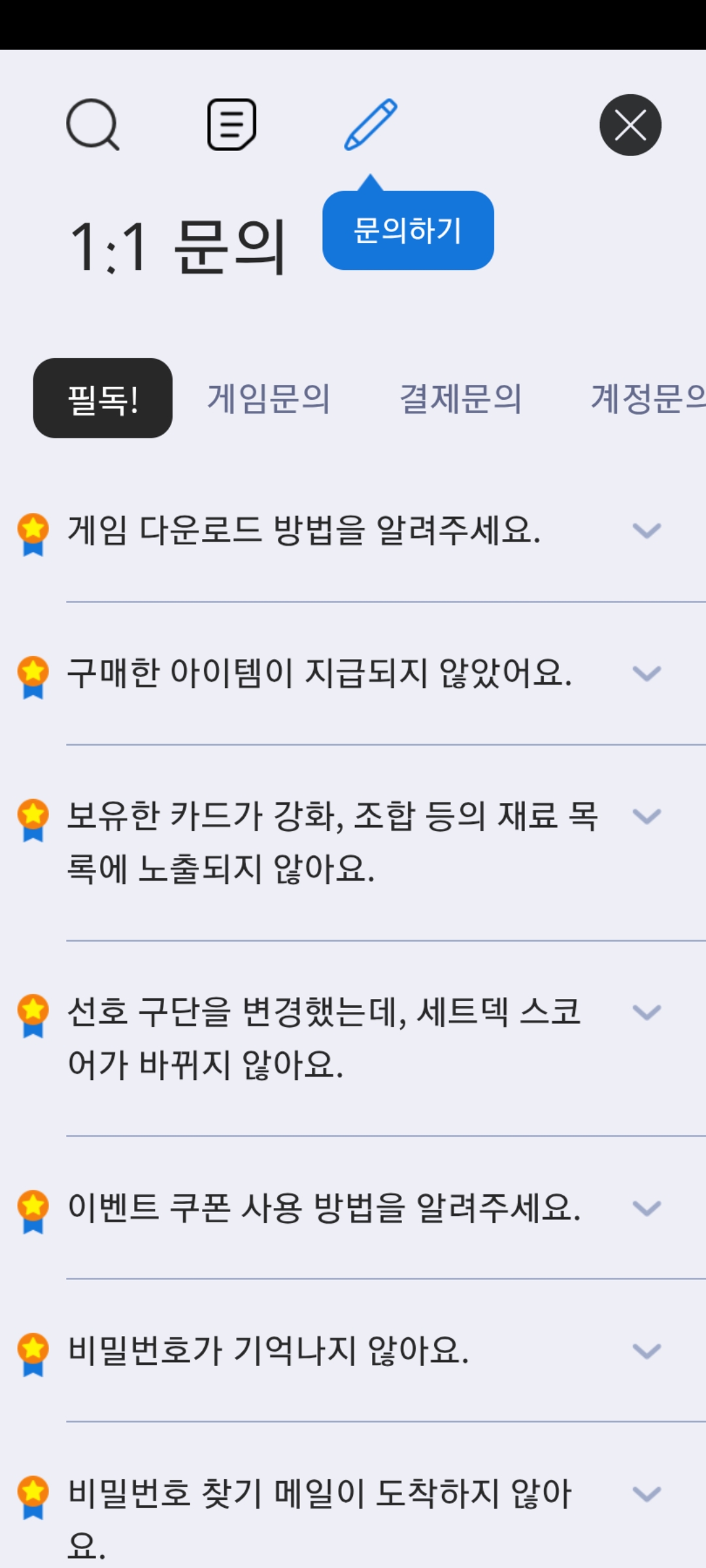
Task: Close the 1:1 문의 screen
Action: coord(630,125)
